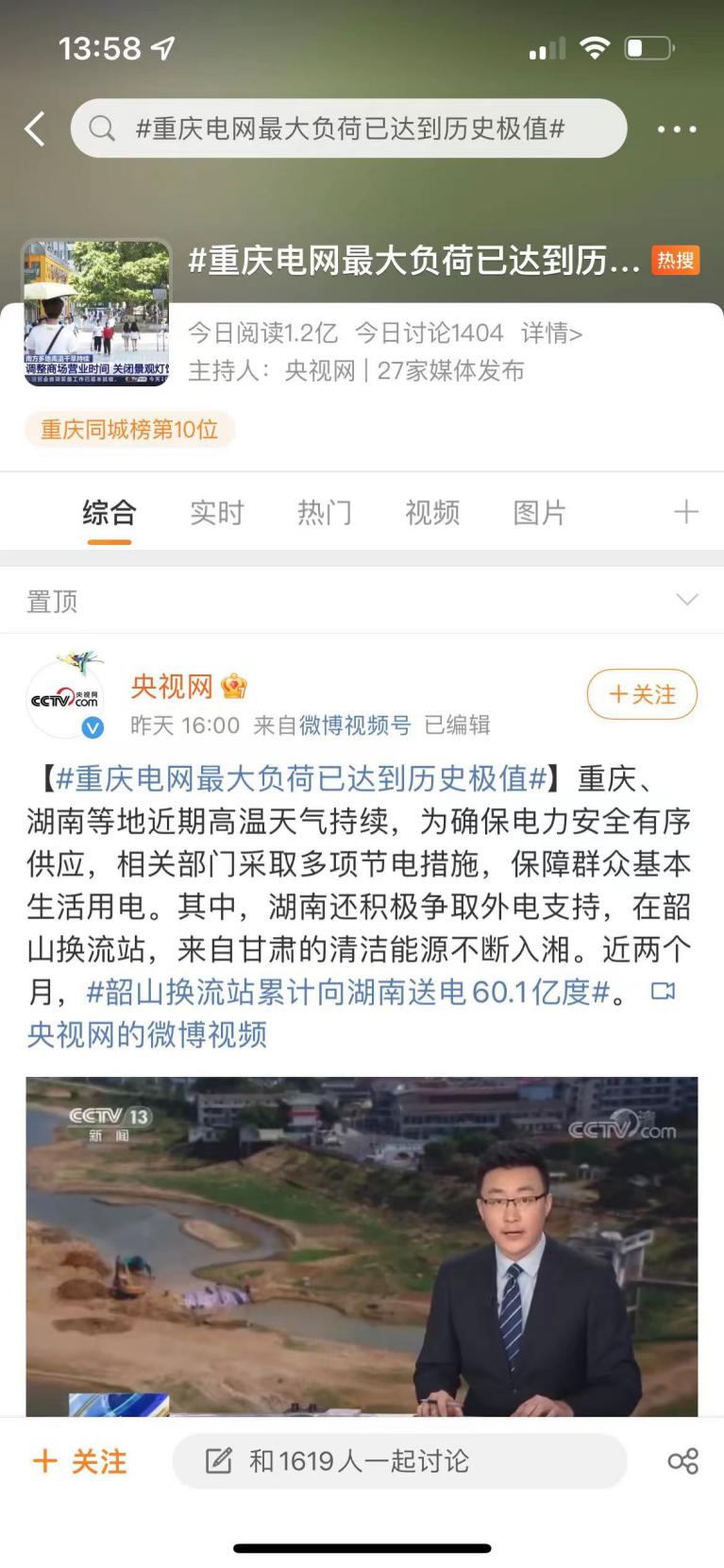Click the video camera icon before 央视网的微博视频
This screenshot has width=724, height=1568.
coord(664,990)
